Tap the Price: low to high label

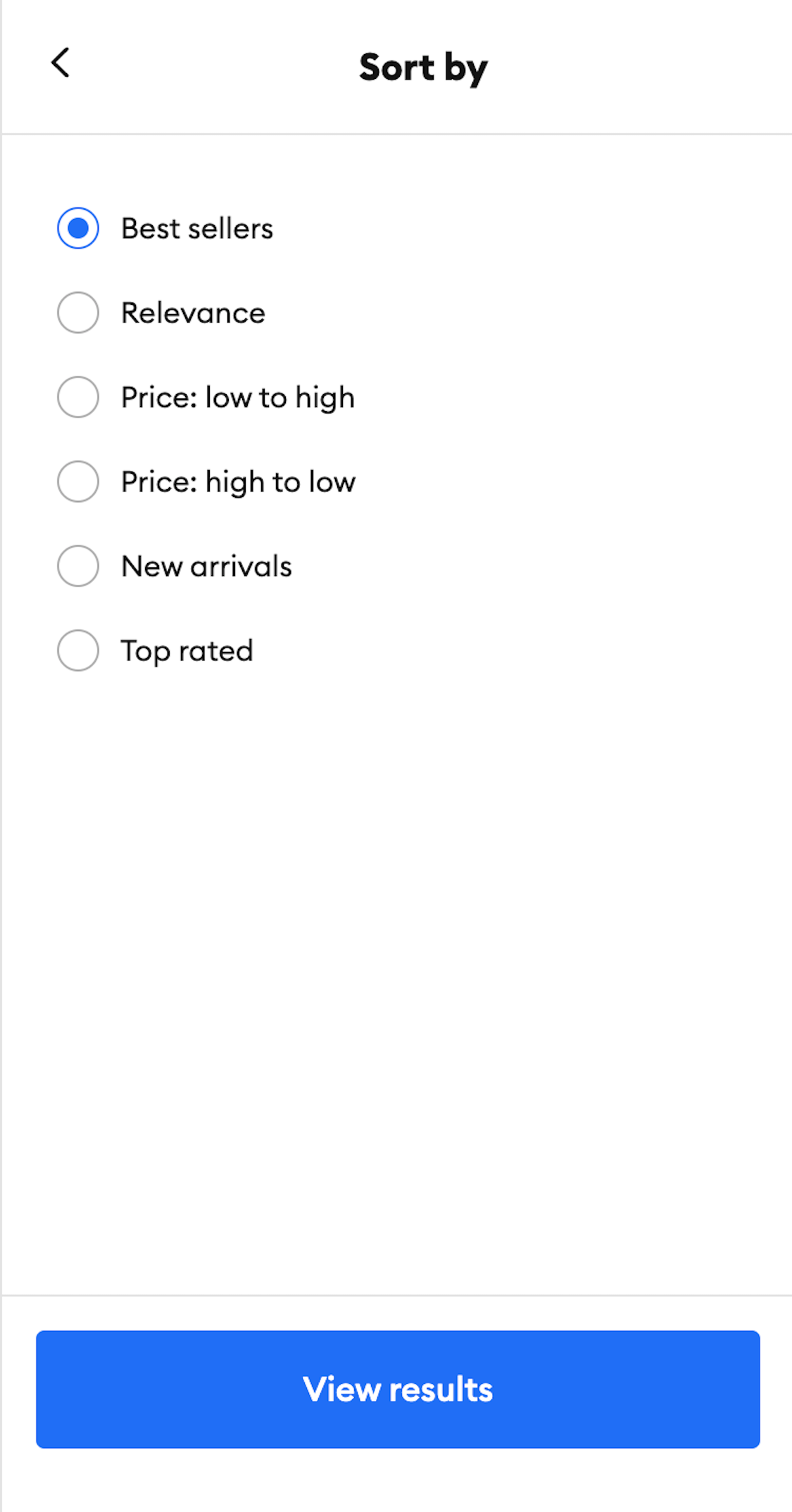[237, 396]
